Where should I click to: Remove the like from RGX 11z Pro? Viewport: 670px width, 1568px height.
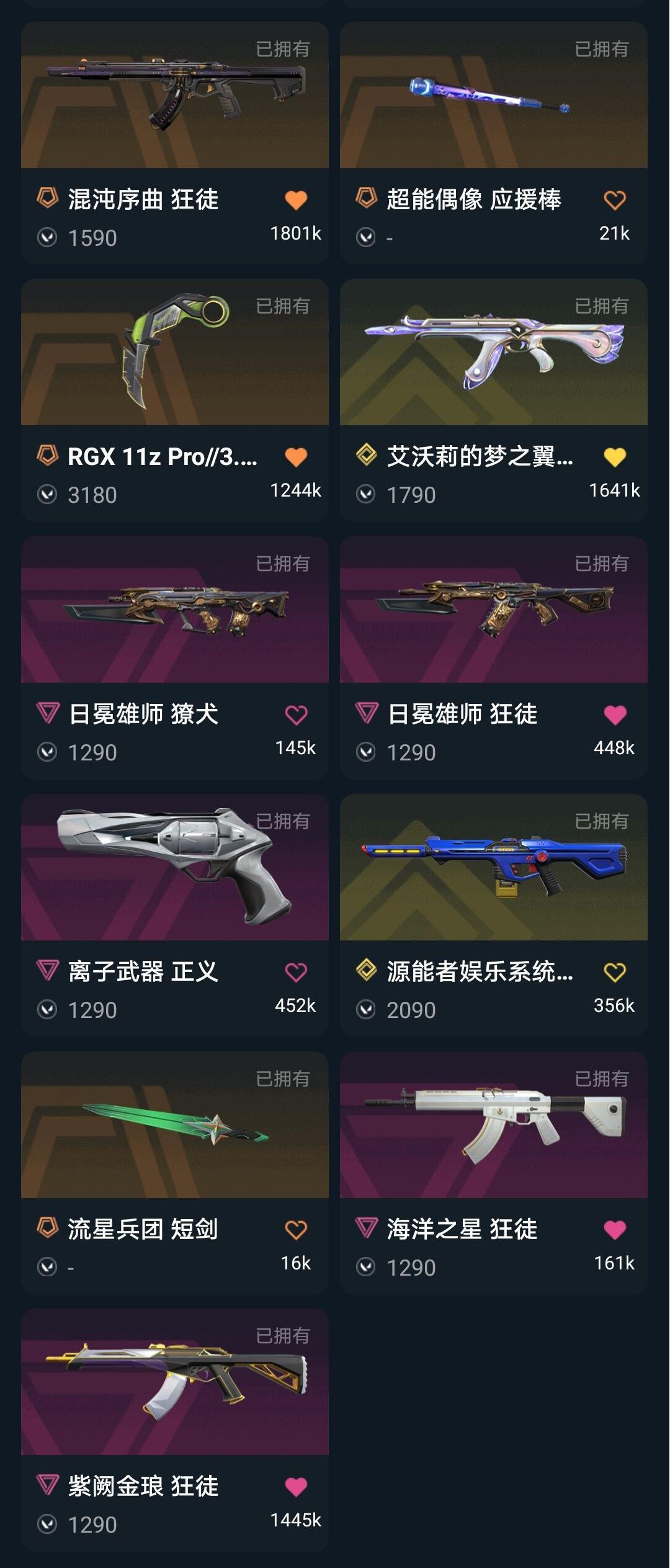(x=296, y=457)
